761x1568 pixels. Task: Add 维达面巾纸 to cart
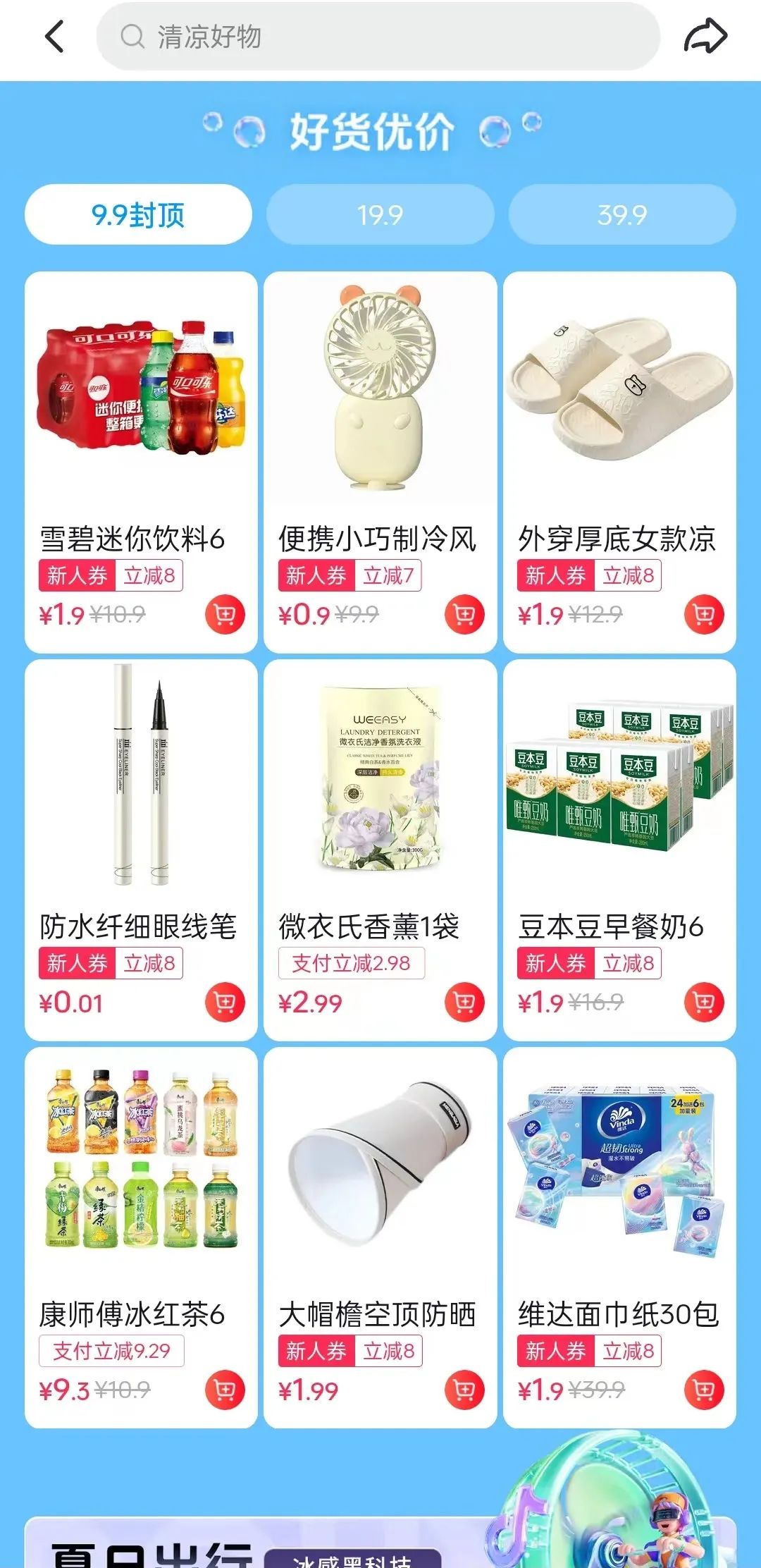[x=704, y=1390]
